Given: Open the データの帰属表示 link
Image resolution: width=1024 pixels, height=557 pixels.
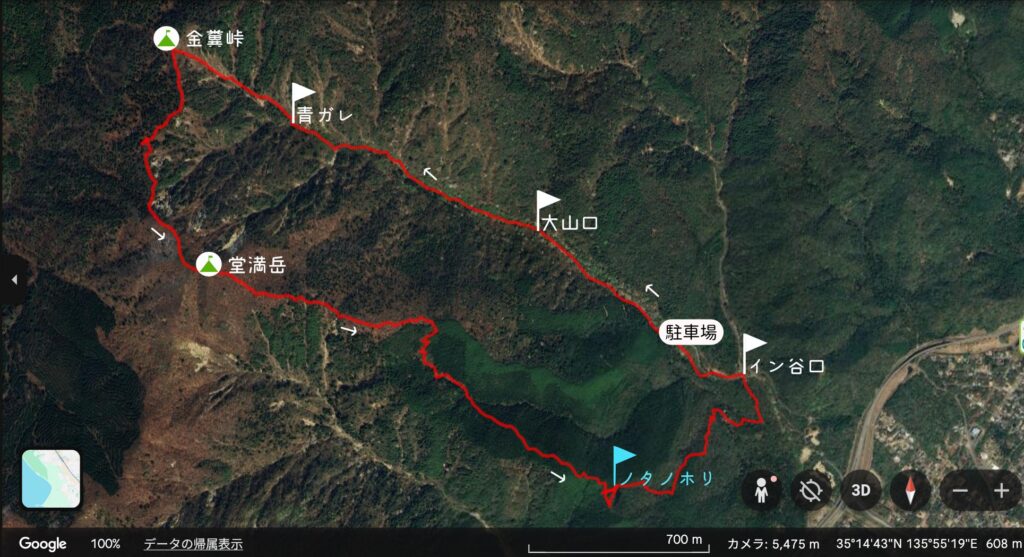Looking at the screenshot, I should coord(192,544).
